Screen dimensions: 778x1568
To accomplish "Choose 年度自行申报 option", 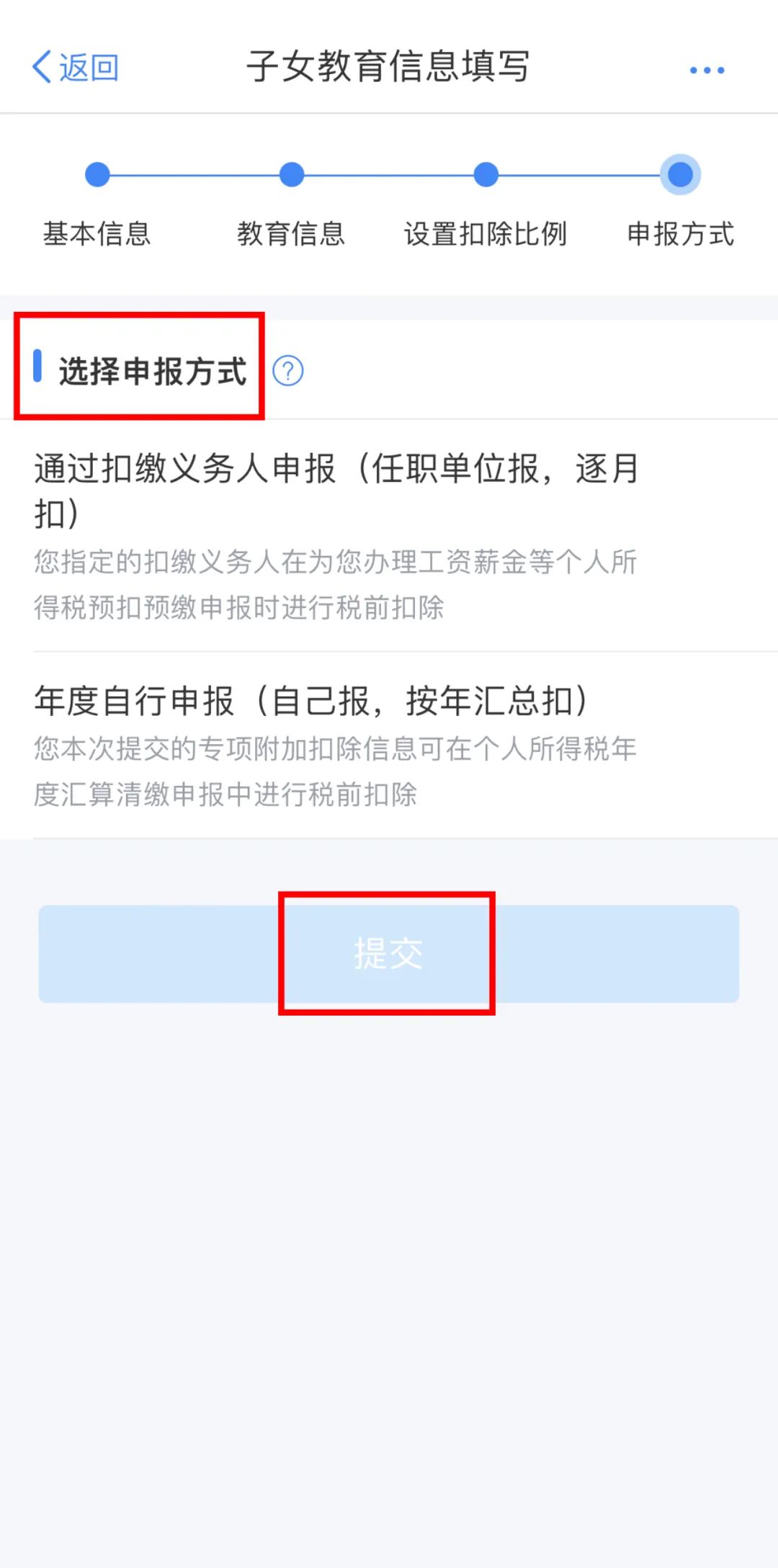I will [336, 744].
